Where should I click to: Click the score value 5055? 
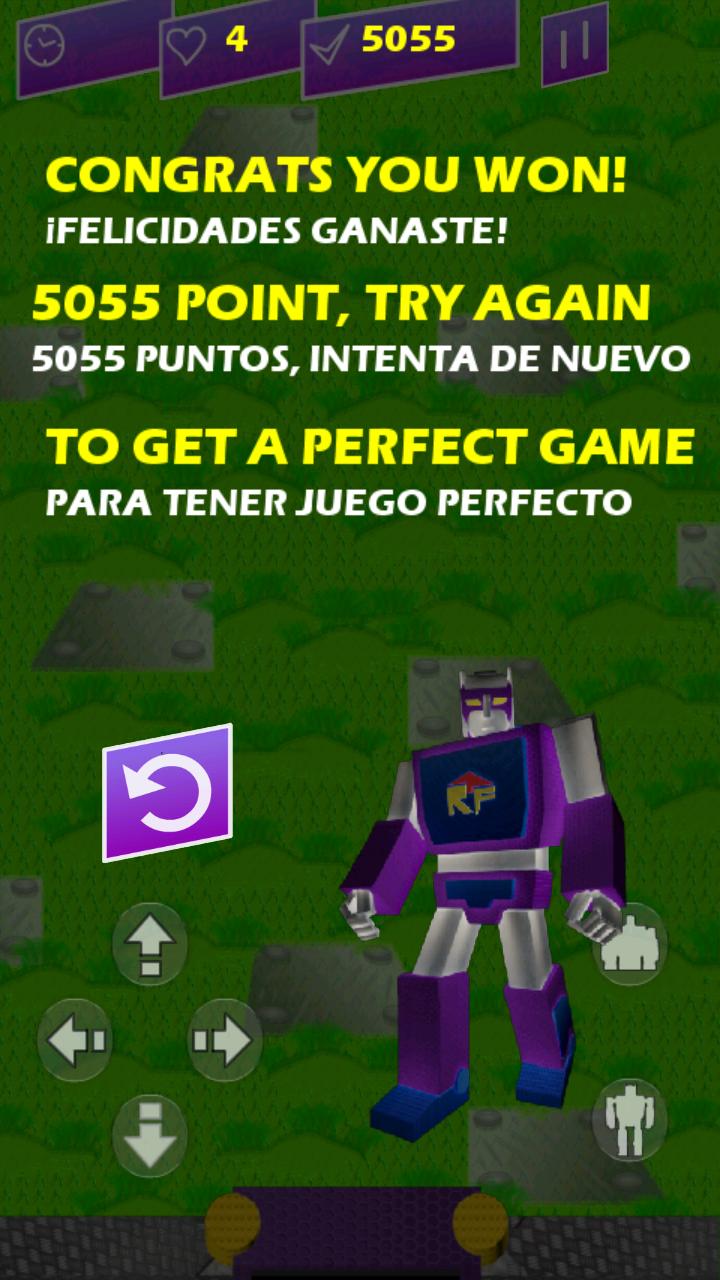409,38
